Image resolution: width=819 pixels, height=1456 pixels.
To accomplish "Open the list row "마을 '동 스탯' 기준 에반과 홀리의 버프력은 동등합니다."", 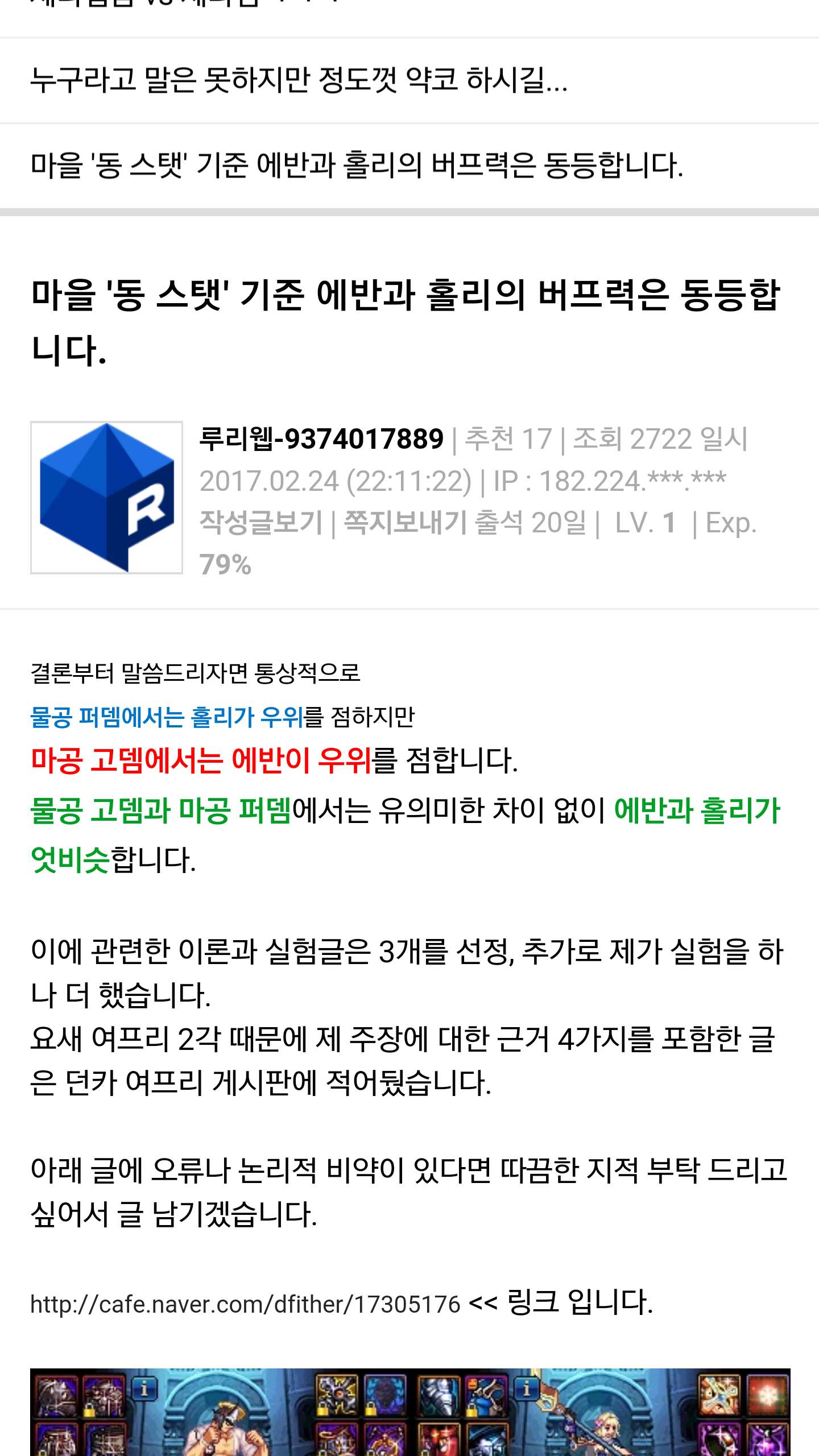I will (x=409, y=166).
